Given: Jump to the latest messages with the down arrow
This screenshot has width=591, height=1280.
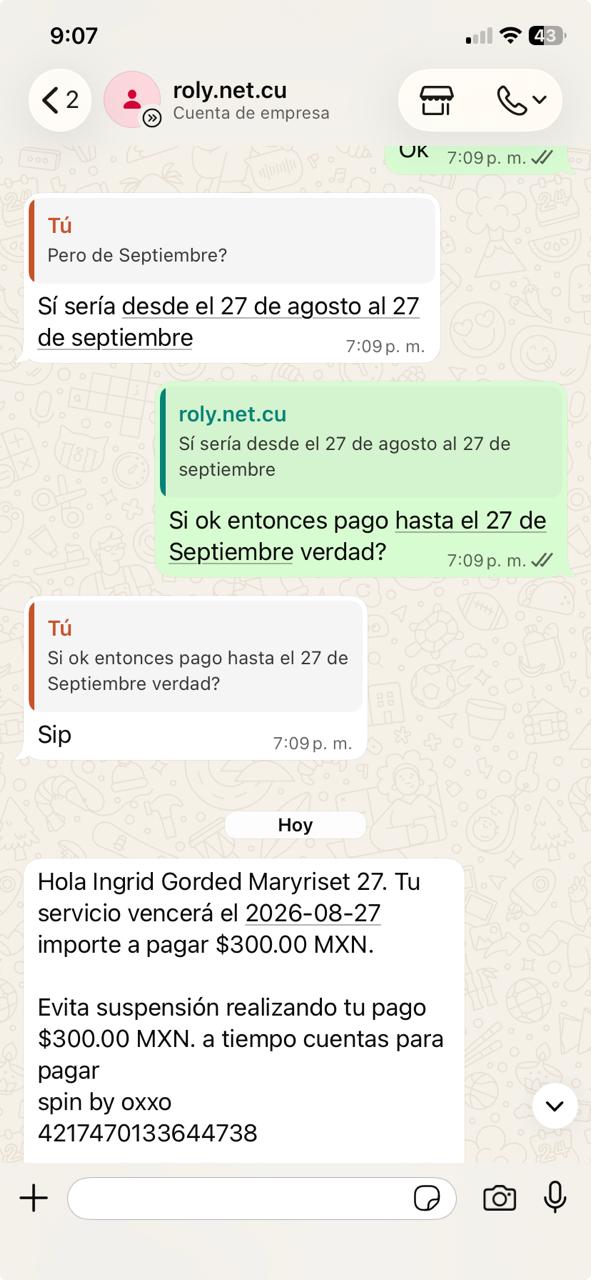Looking at the screenshot, I should pos(554,1106).
